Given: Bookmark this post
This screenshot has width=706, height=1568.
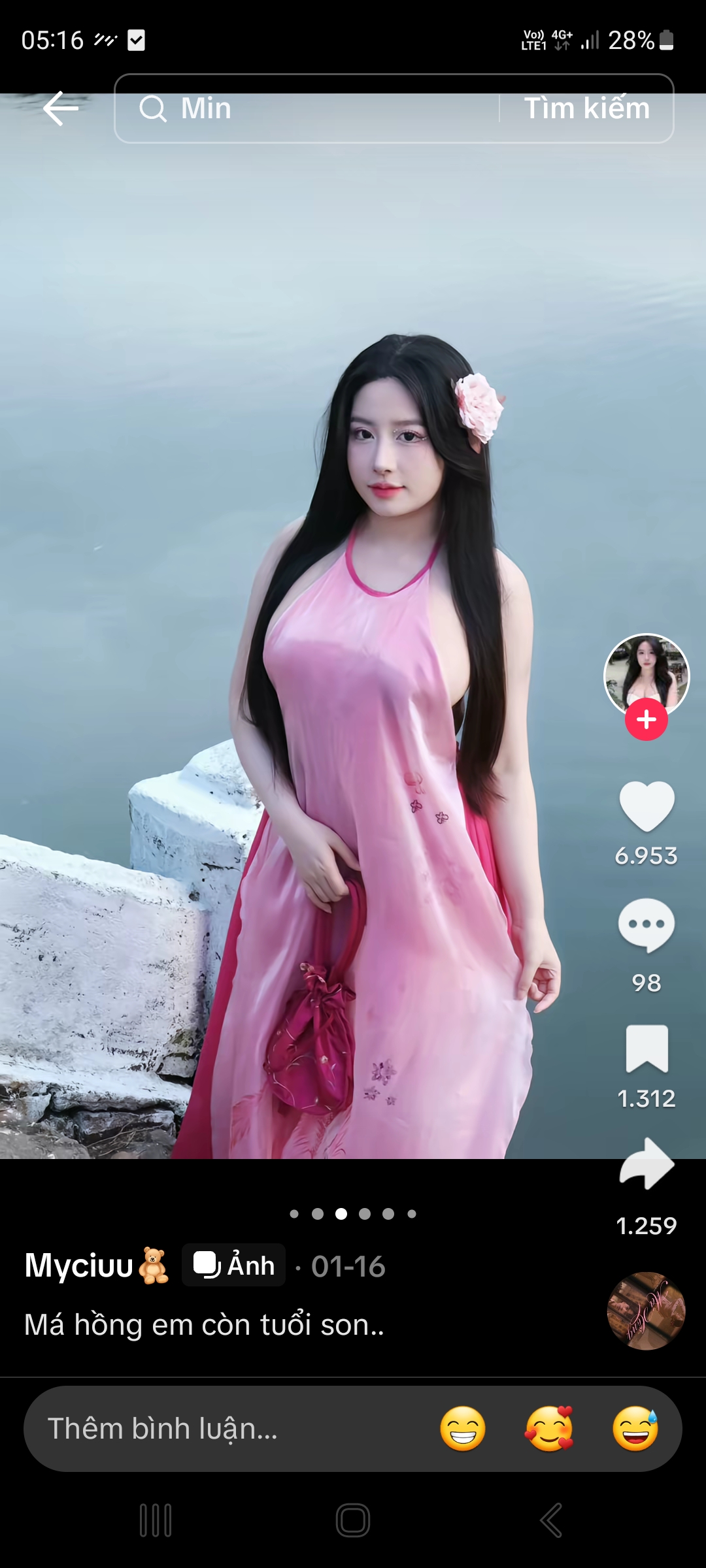Looking at the screenshot, I should 646,1049.
